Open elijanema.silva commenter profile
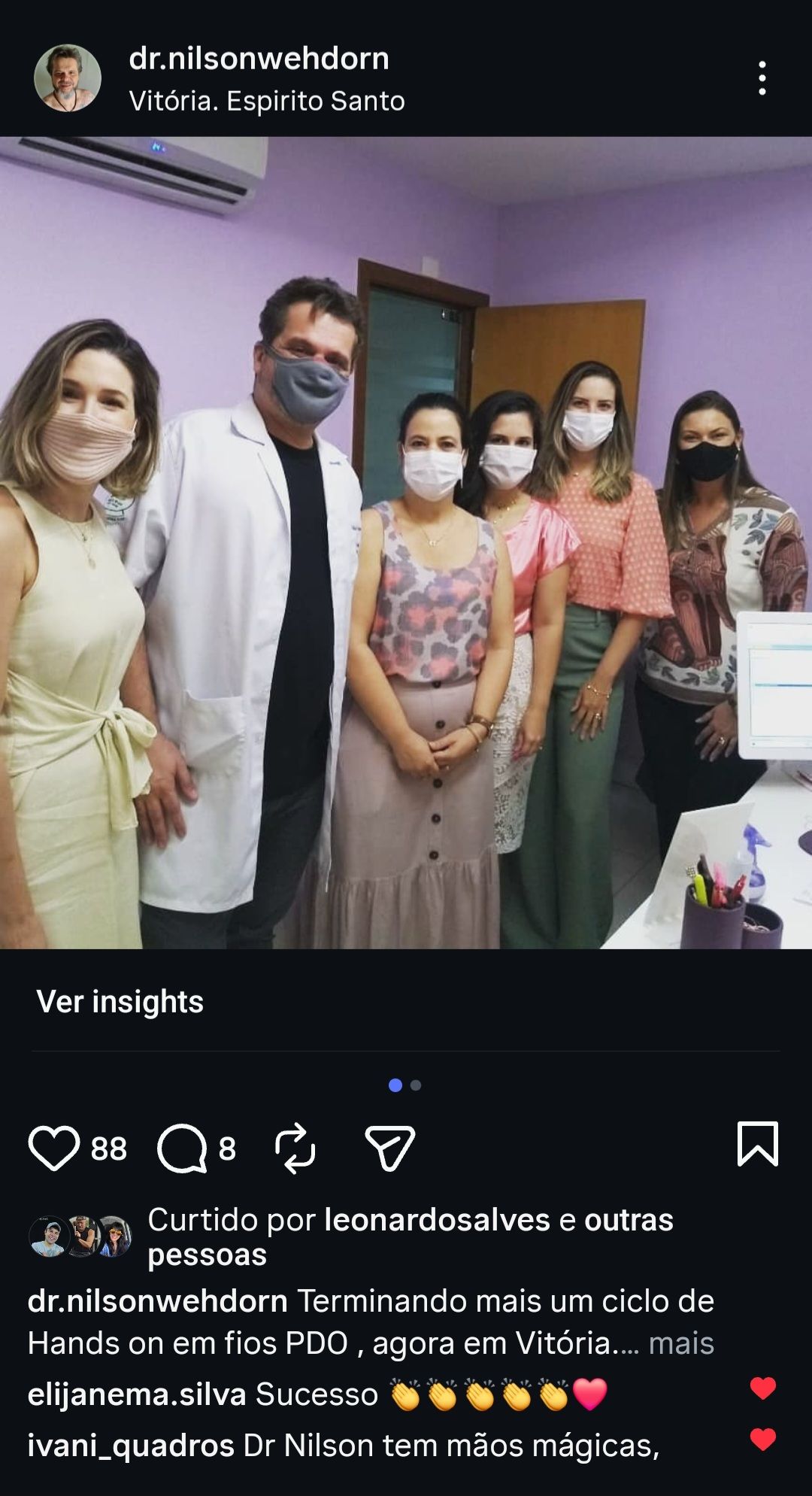The image size is (812, 1496). [137, 1394]
